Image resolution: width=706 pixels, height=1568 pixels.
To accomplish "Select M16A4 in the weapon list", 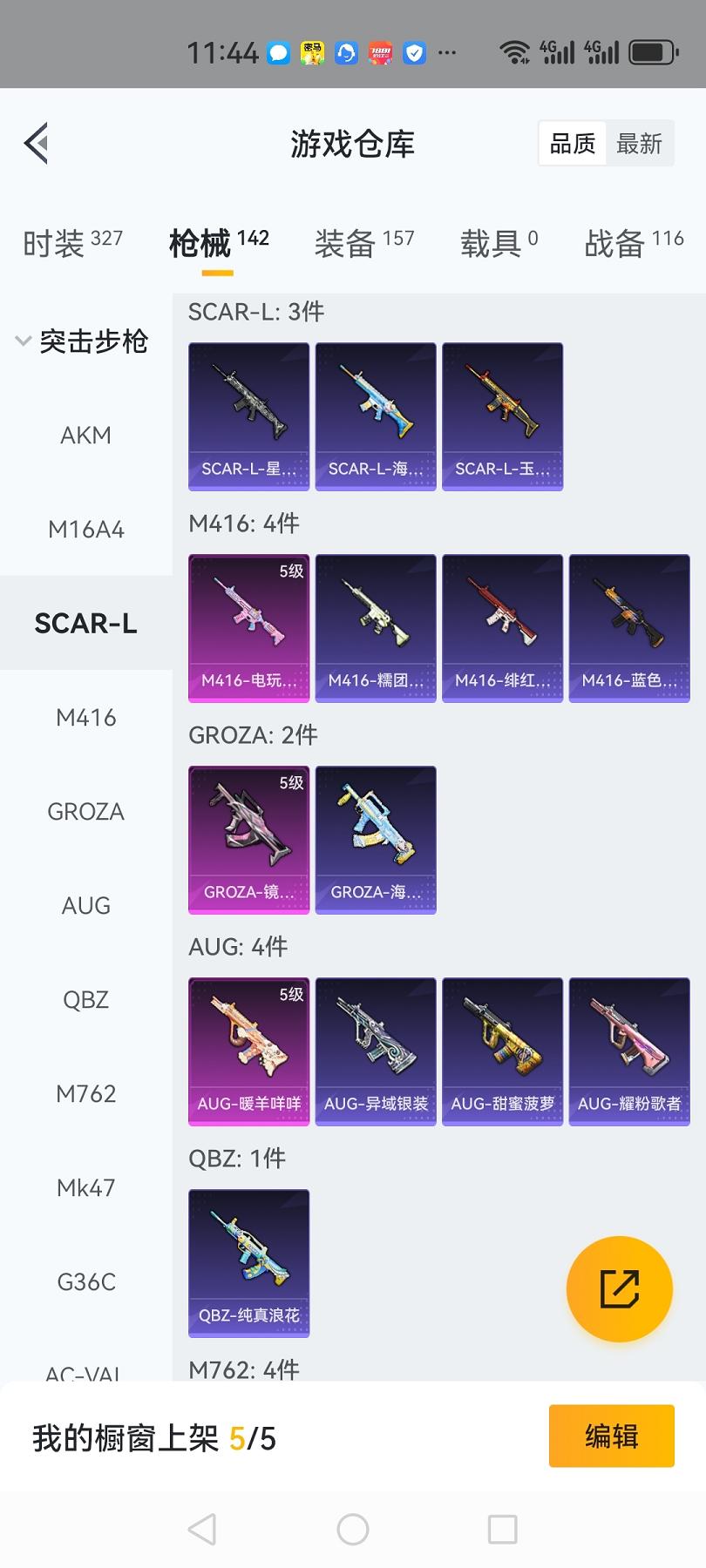I will click(x=85, y=529).
